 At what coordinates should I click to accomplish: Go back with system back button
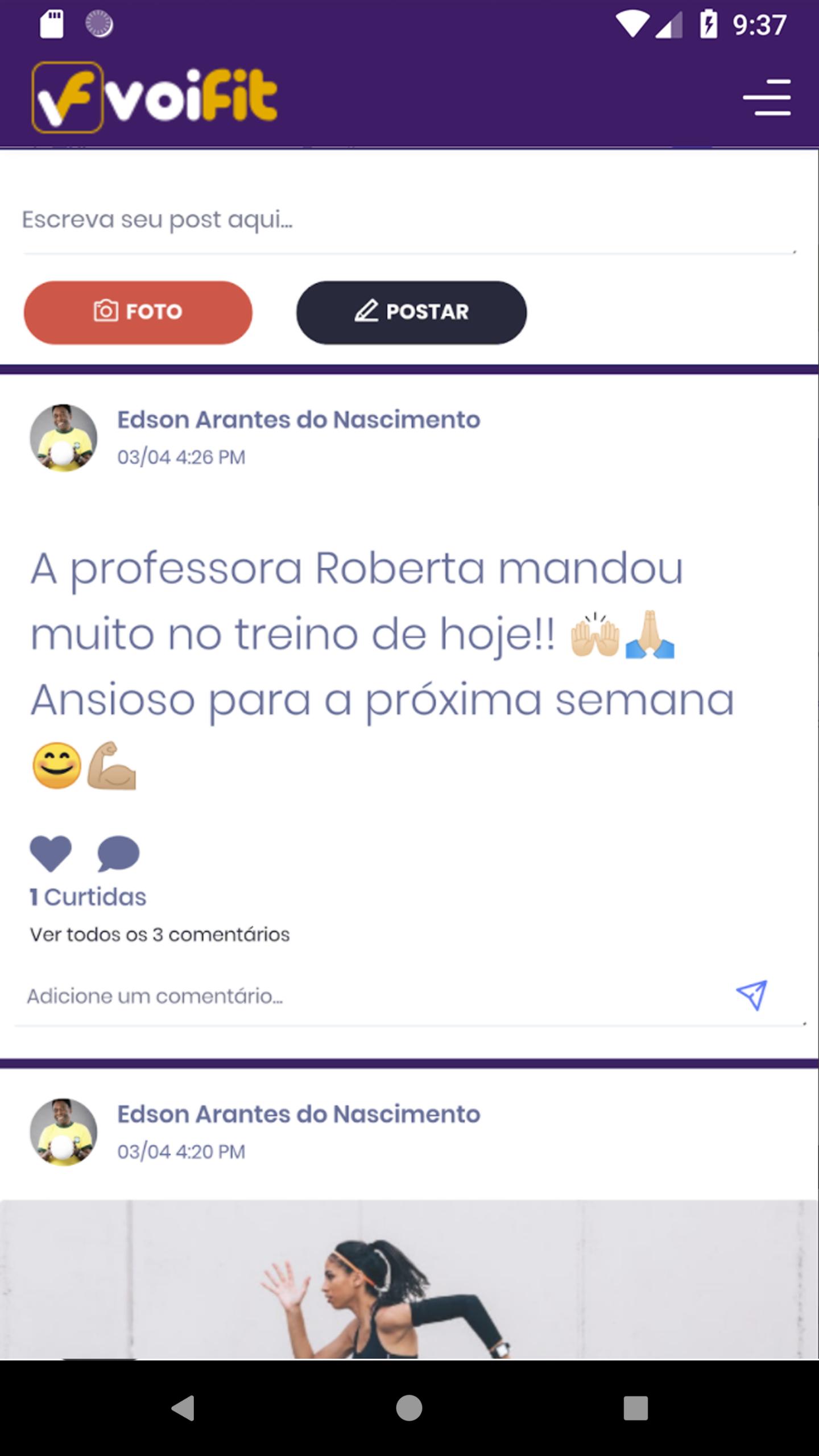(183, 1408)
